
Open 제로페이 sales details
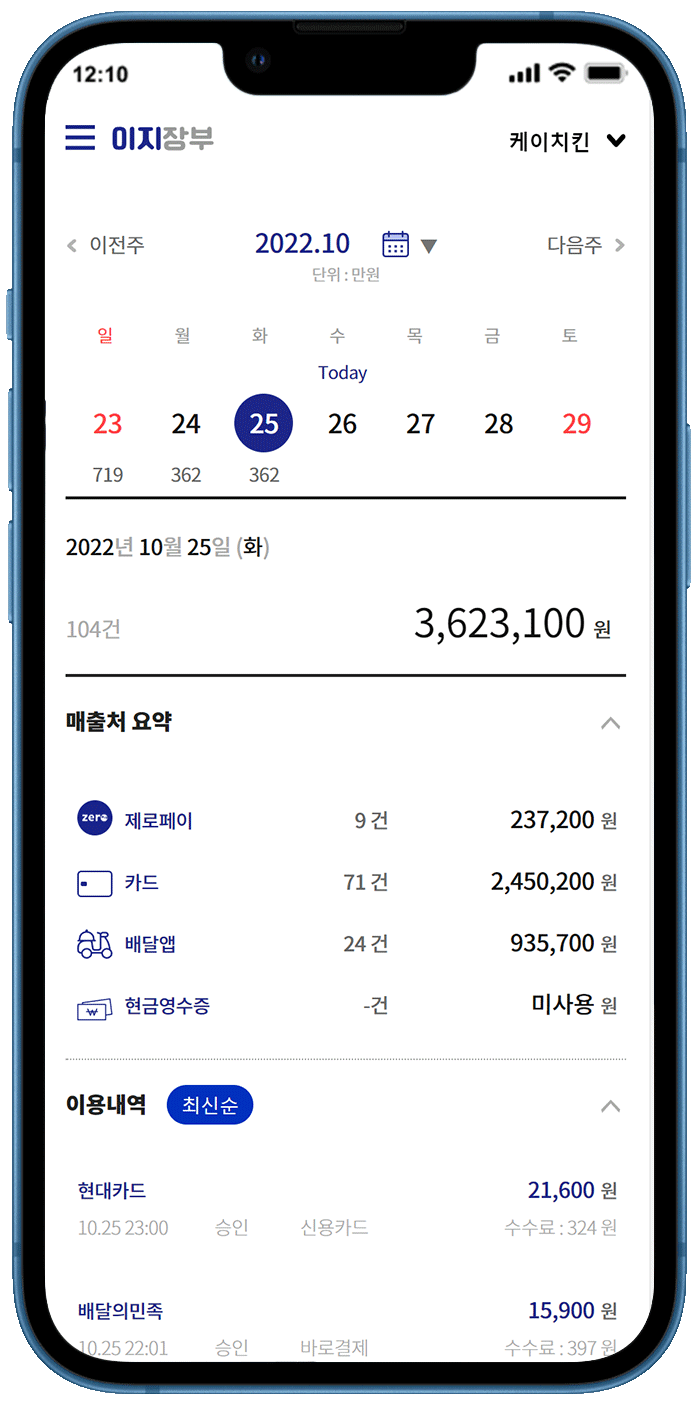(x=346, y=821)
